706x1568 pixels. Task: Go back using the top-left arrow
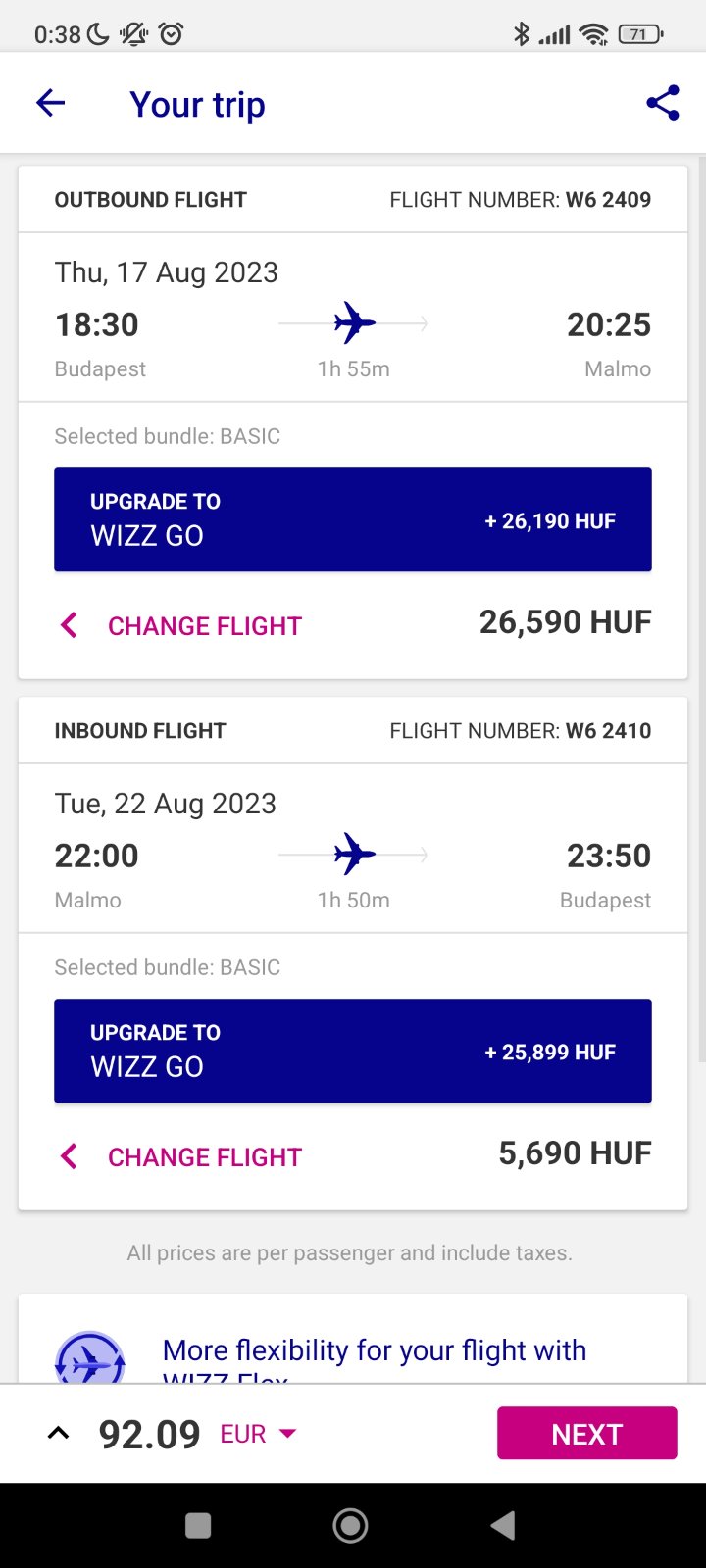pyautogui.click(x=50, y=103)
